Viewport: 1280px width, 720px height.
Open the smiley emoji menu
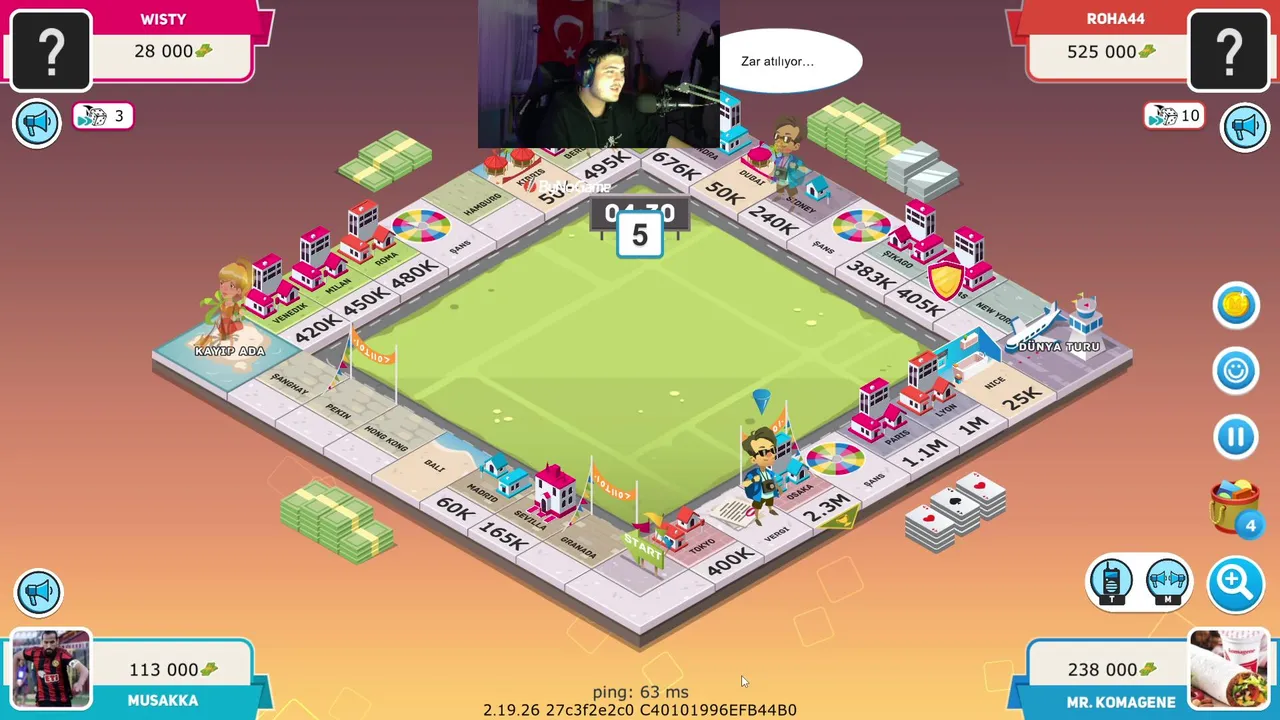click(x=1236, y=371)
